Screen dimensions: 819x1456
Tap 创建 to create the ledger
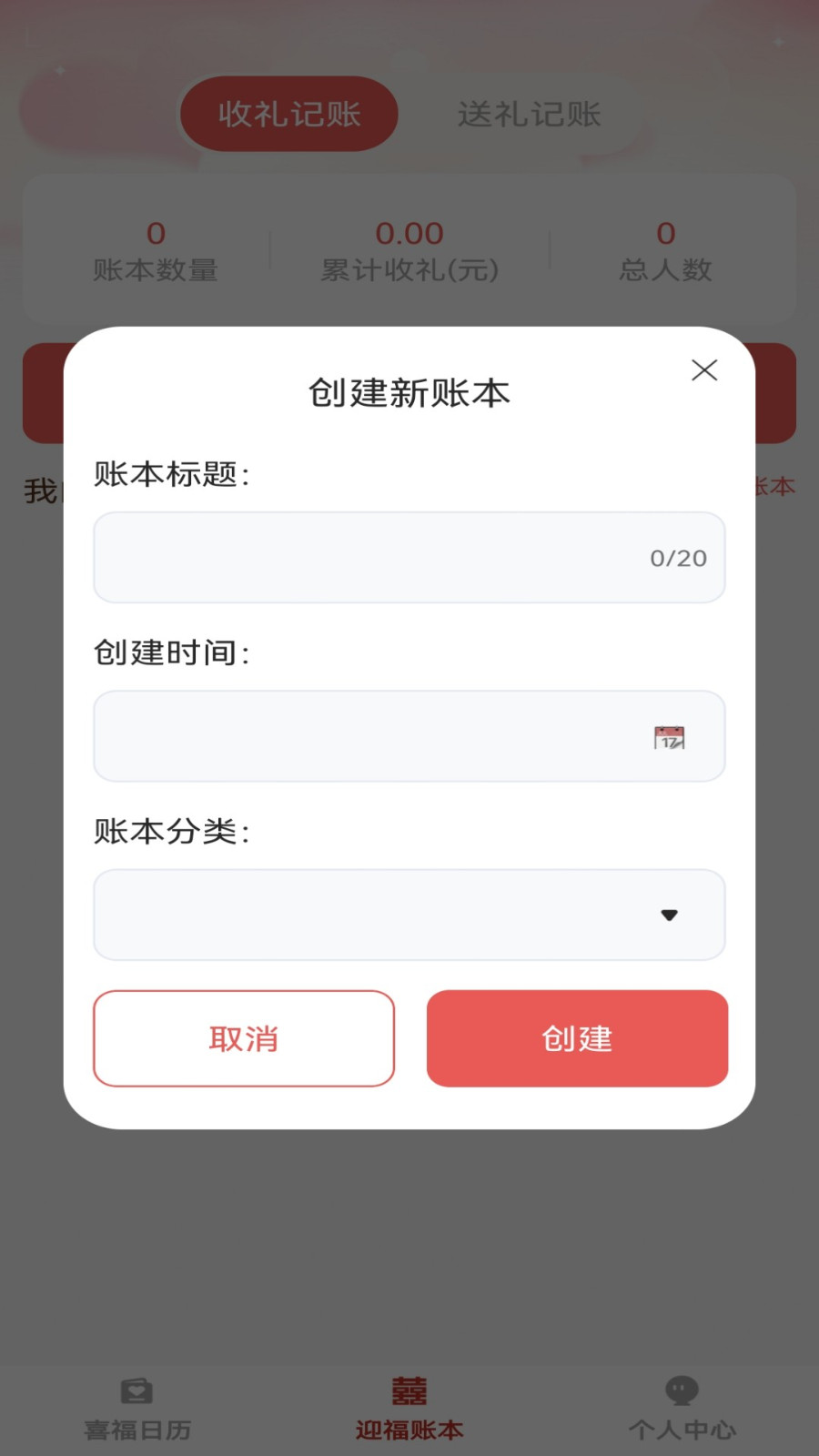(577, 1038)
